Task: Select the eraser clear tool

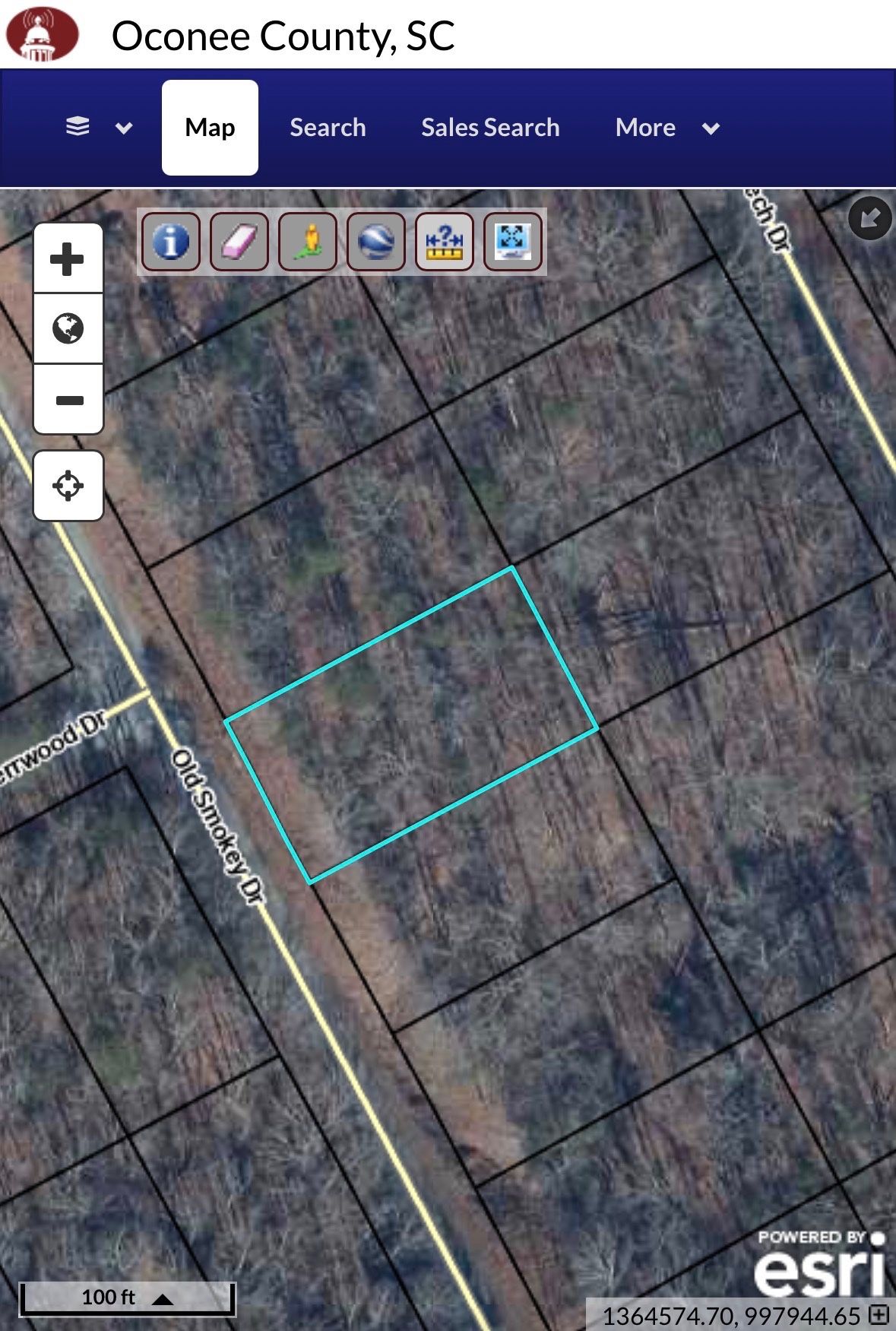Action: (x=239, y=242)
